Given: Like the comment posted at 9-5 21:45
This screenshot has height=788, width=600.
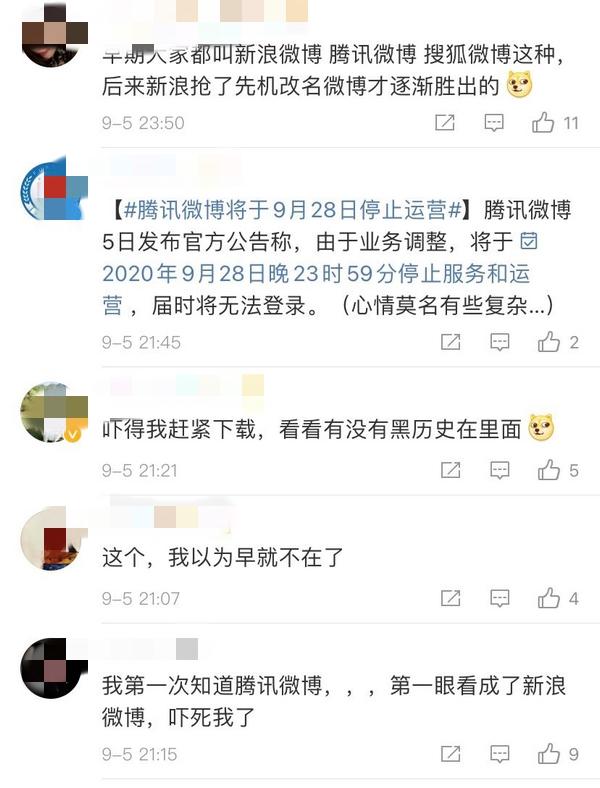Looking at the screenshot, I should coord(548,342).
